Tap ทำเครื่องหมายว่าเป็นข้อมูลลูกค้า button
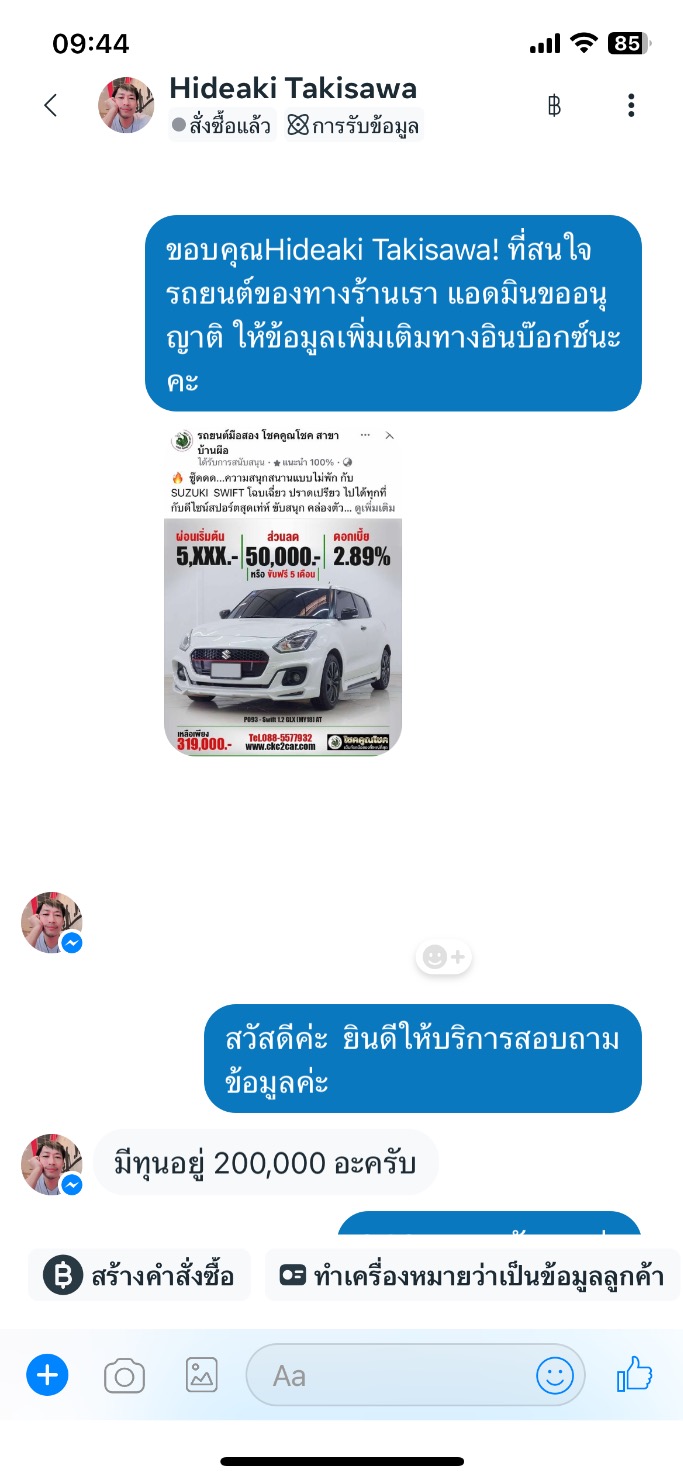The height and width of the screenshot is (1480, 683). pos(472,1276)
